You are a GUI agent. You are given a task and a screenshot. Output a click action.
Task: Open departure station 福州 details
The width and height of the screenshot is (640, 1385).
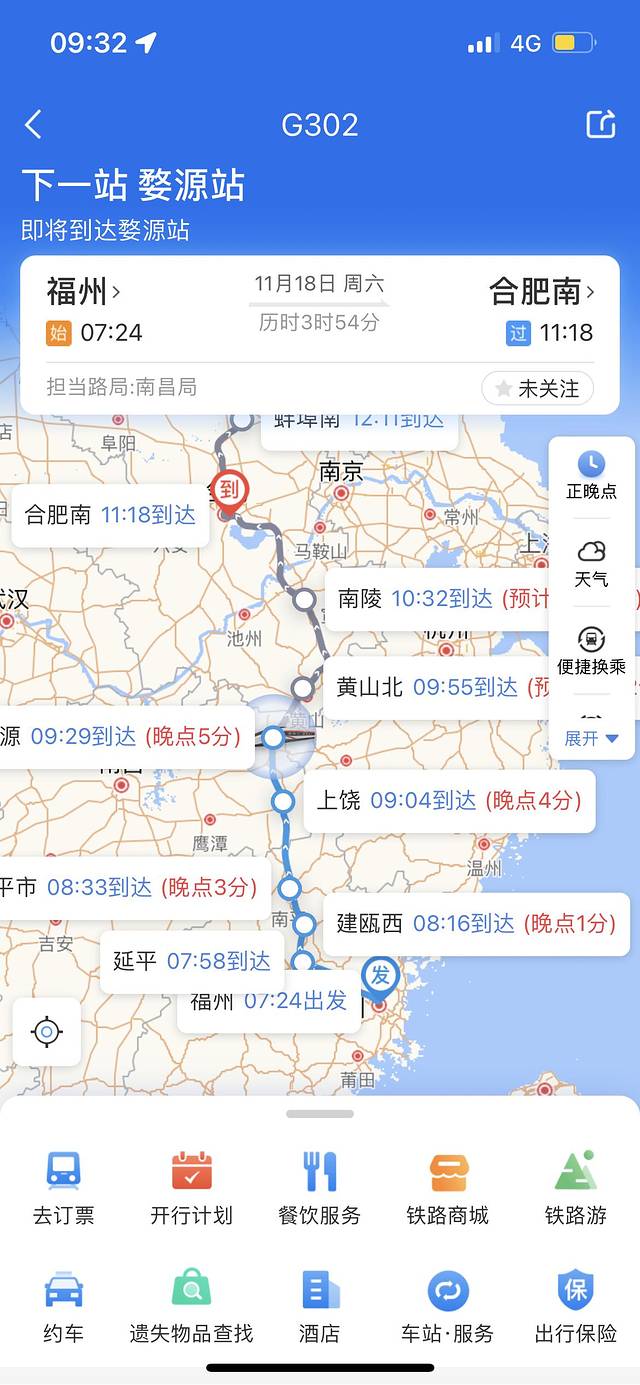click(x=83, y=292)
